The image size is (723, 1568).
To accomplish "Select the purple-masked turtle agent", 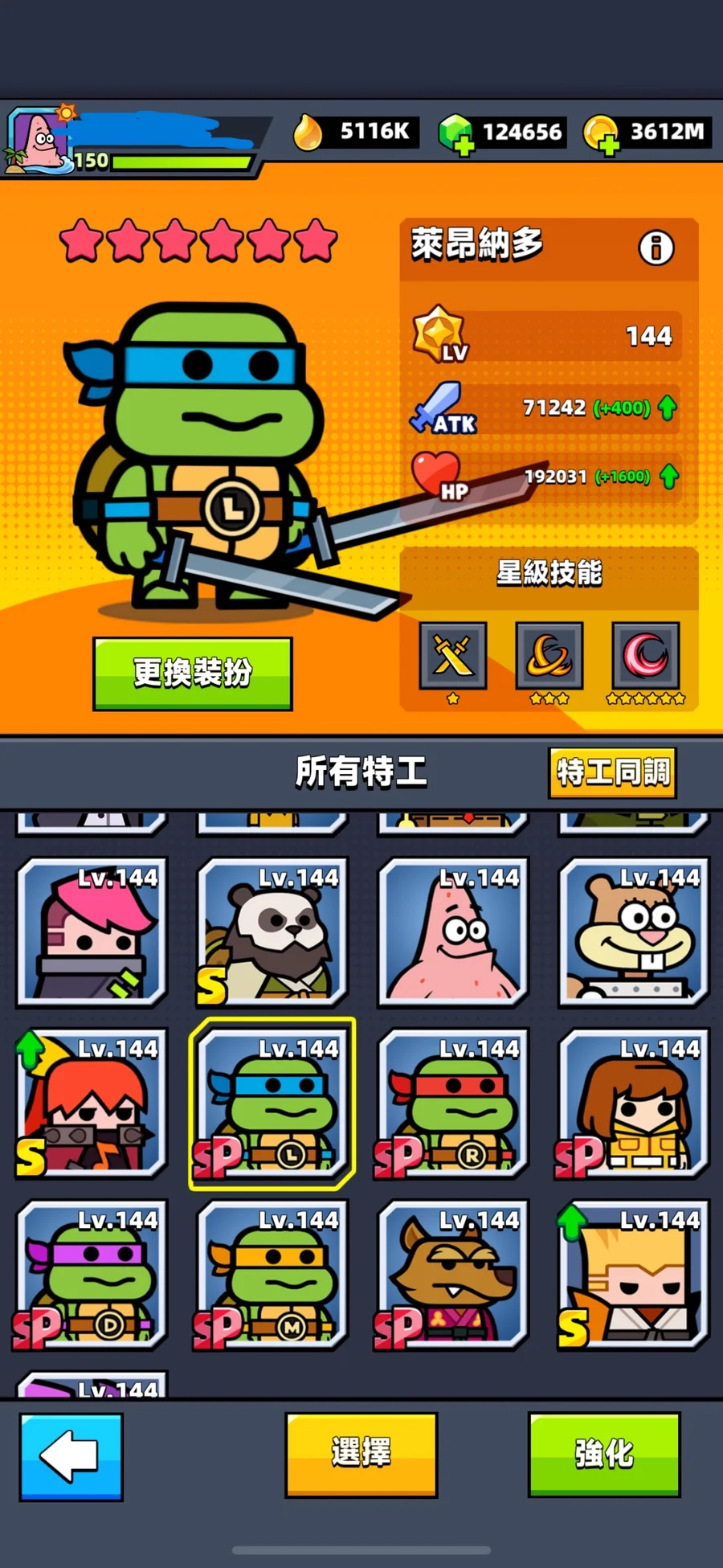I will [x=92, y=1275].
